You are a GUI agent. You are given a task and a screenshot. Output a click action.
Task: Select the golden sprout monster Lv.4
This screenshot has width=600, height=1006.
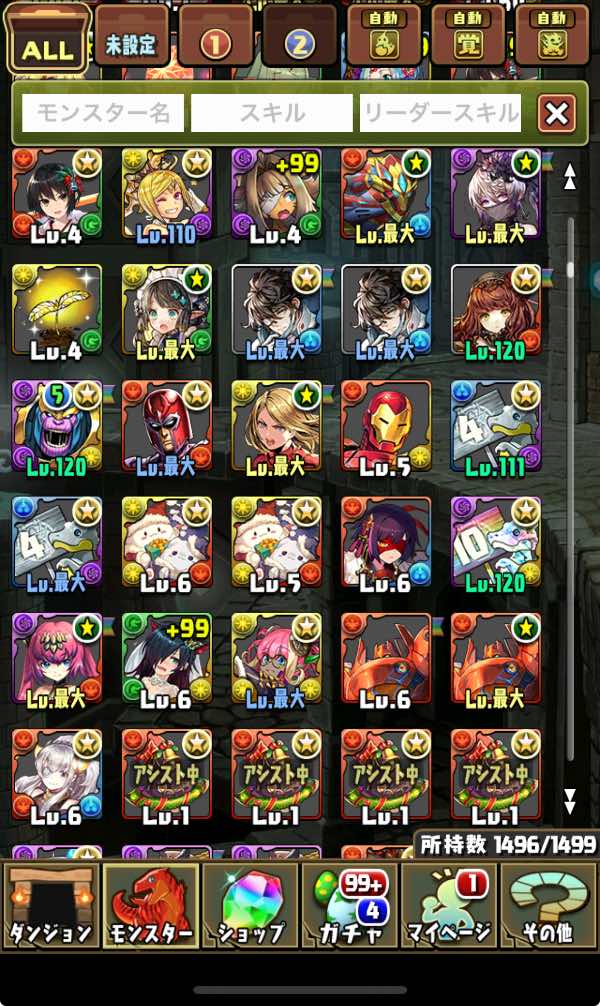pos(57,309)
